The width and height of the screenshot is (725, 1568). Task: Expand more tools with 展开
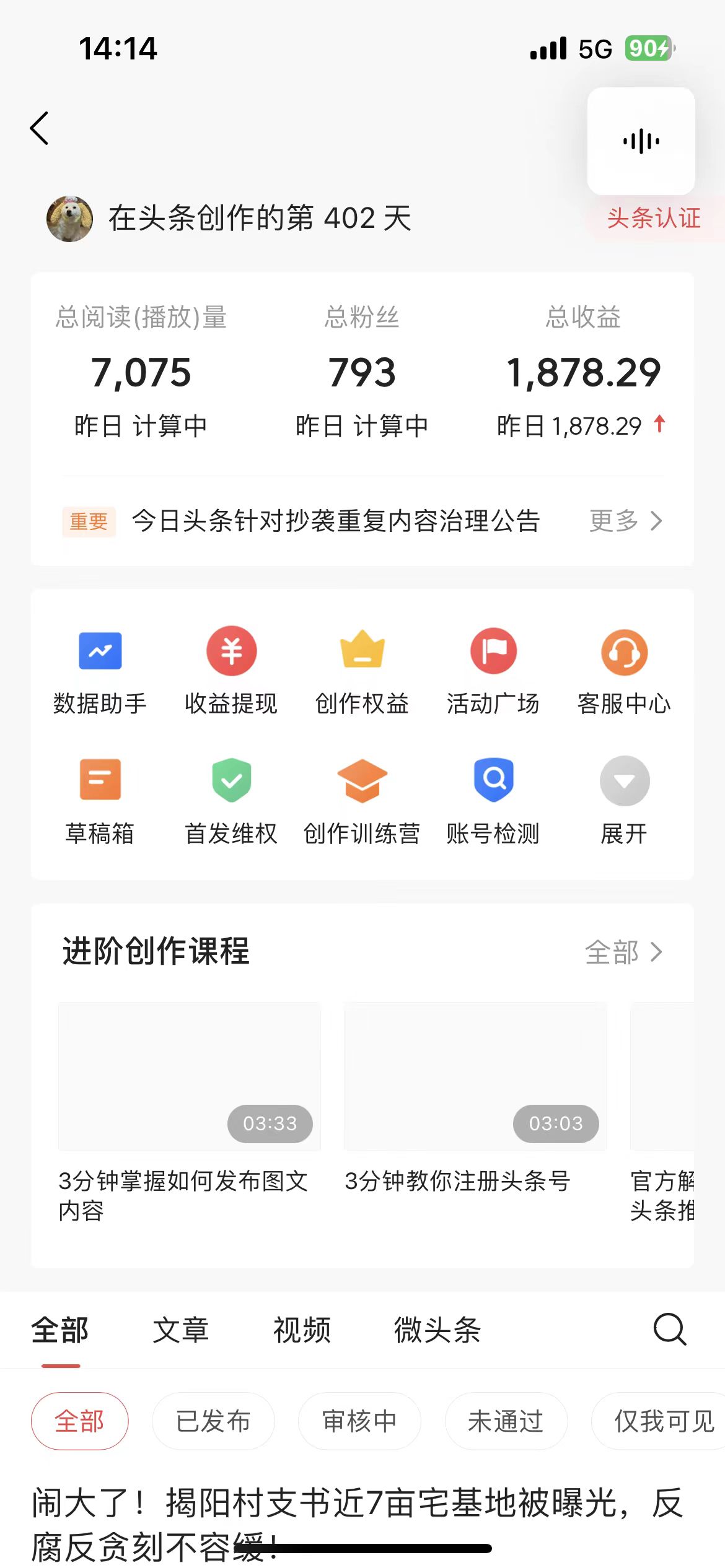(624, 800)
